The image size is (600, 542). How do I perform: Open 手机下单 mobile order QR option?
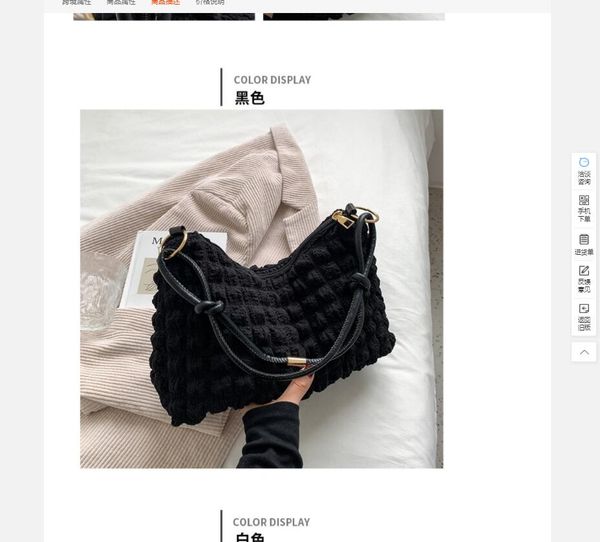click(584, 207)
